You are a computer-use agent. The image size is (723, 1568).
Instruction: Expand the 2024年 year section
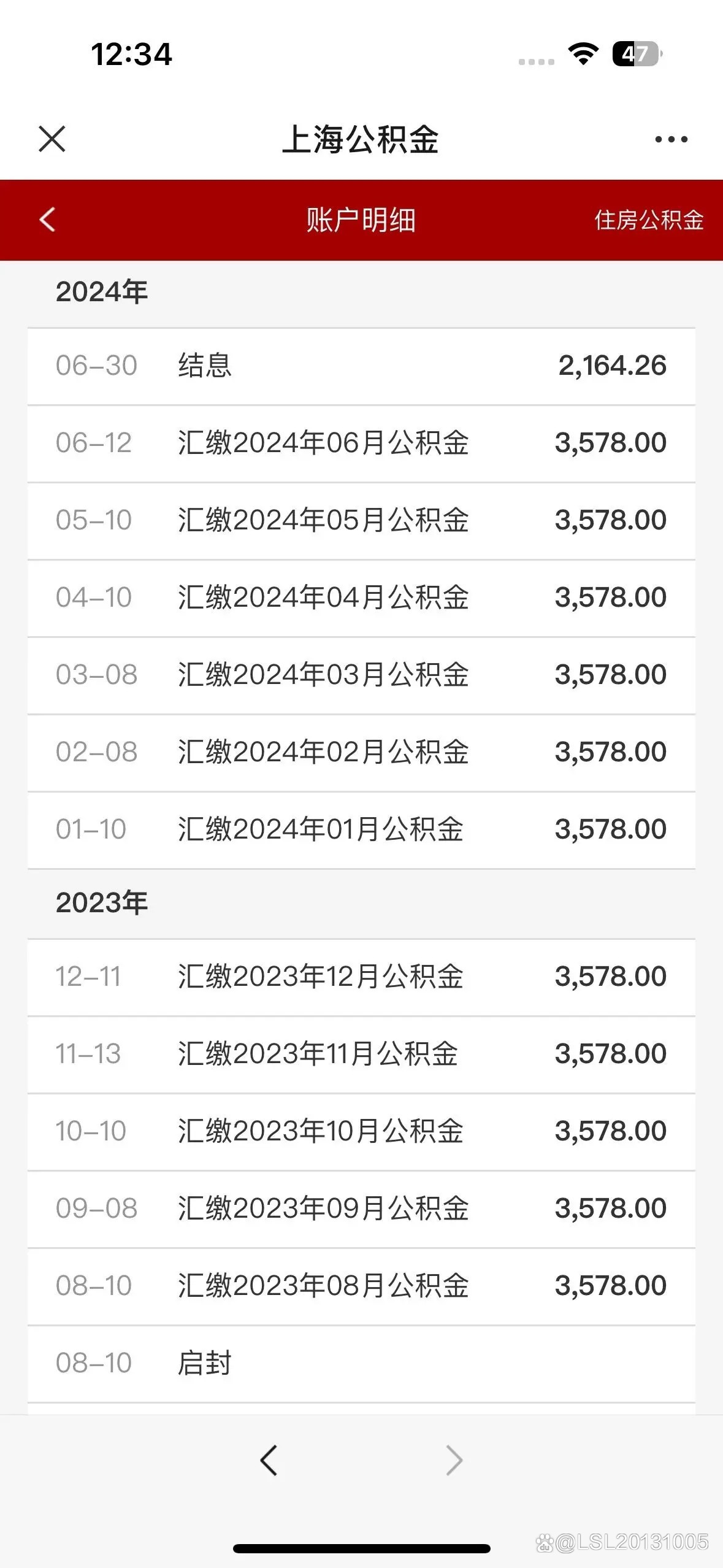pyautogui.click(x=101, y=291)
